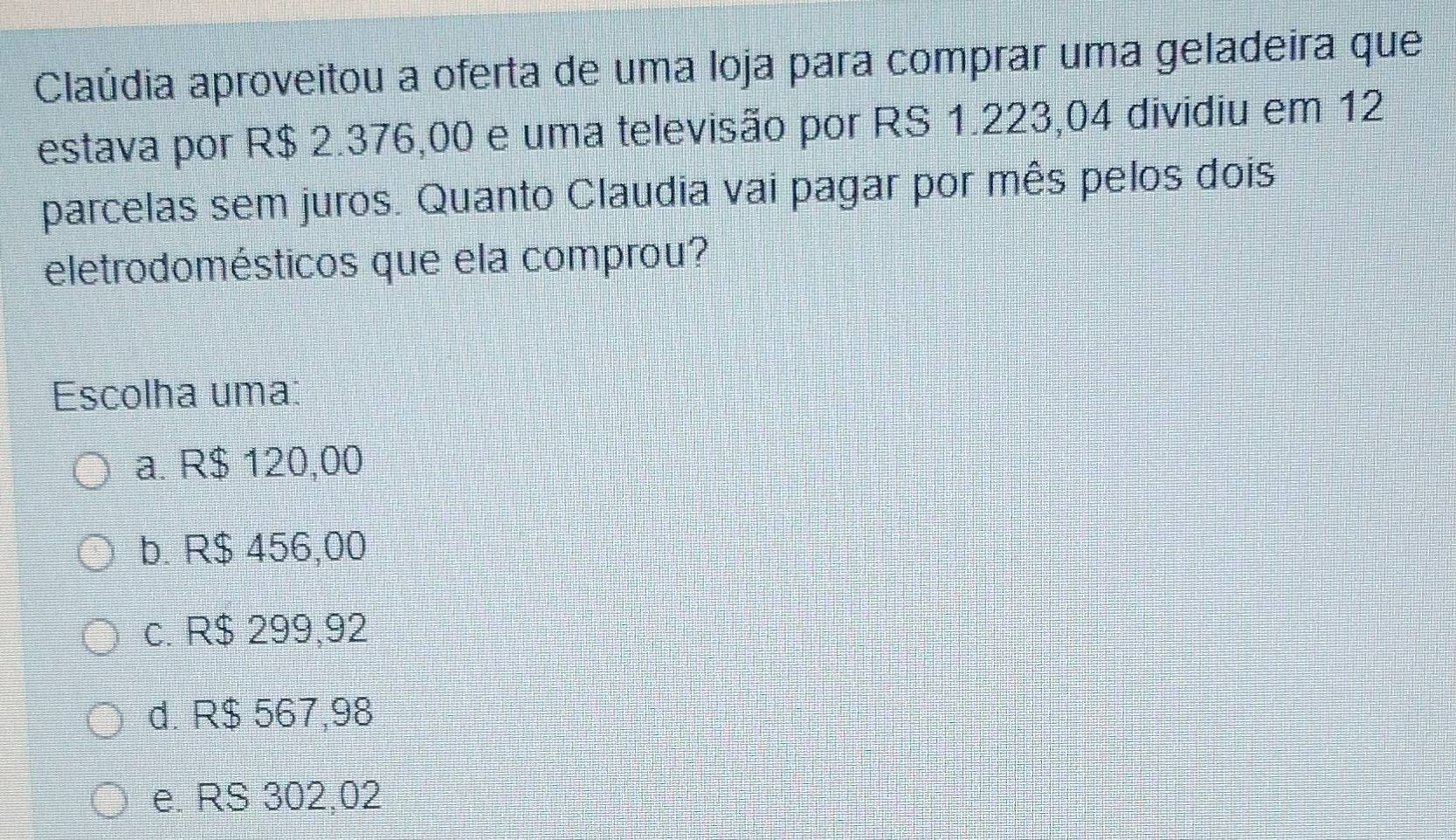Mark option c. R$ 299,92
Viewport: 1456px width, 840px height.
pyautogui.click(x=101, y=637)
